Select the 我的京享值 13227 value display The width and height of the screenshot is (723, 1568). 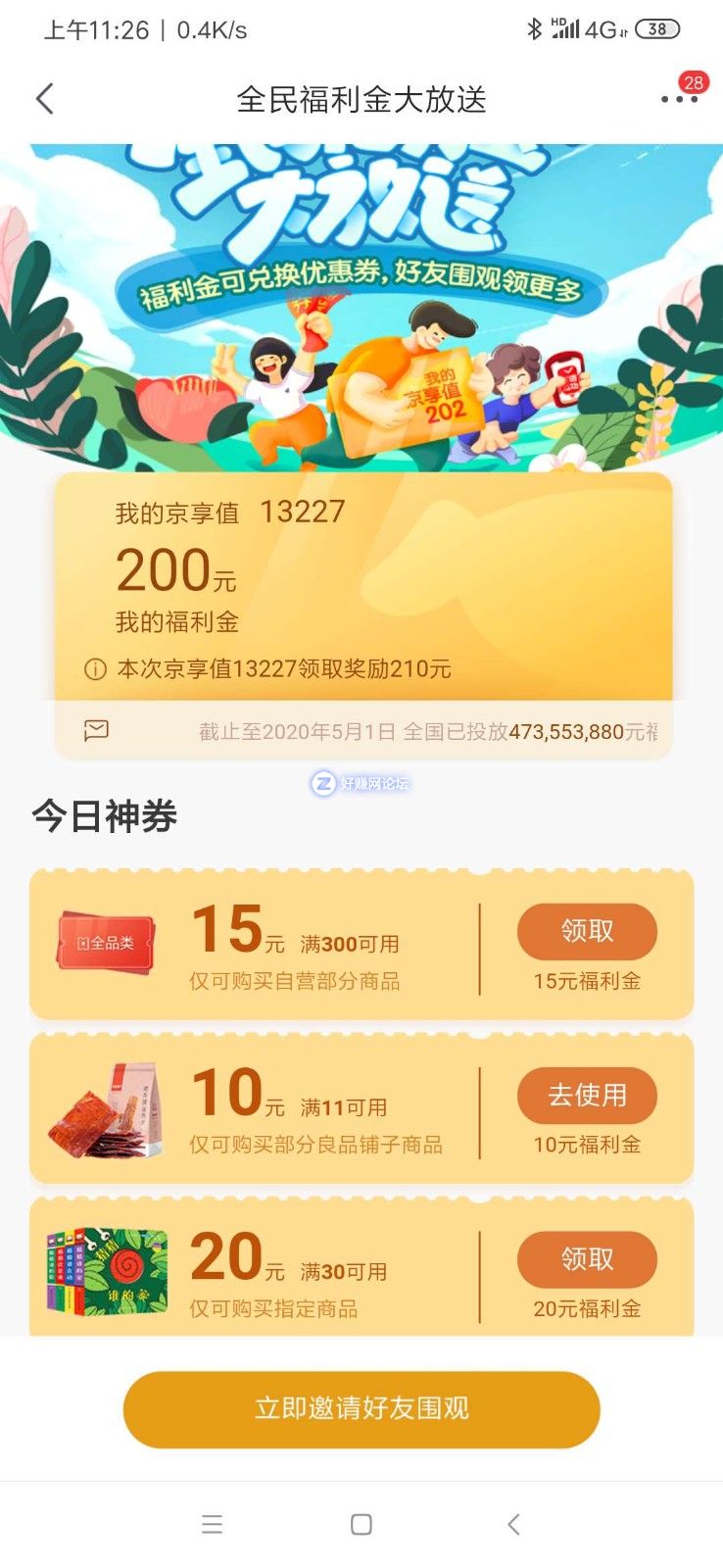[x=227, y=512]
